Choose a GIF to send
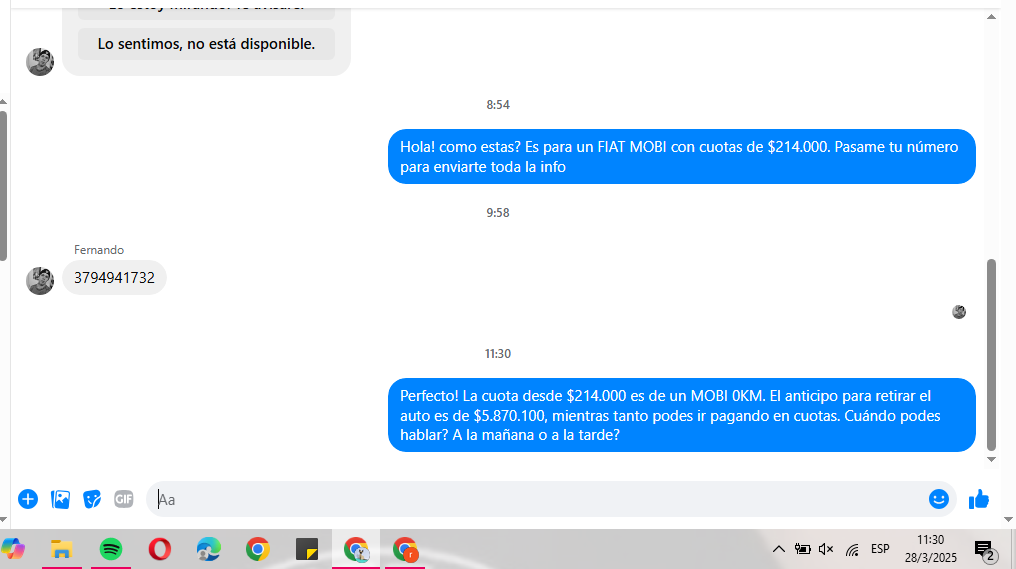Image resolution: width=1016 pixels, height=569 pixels. point(124,499)
